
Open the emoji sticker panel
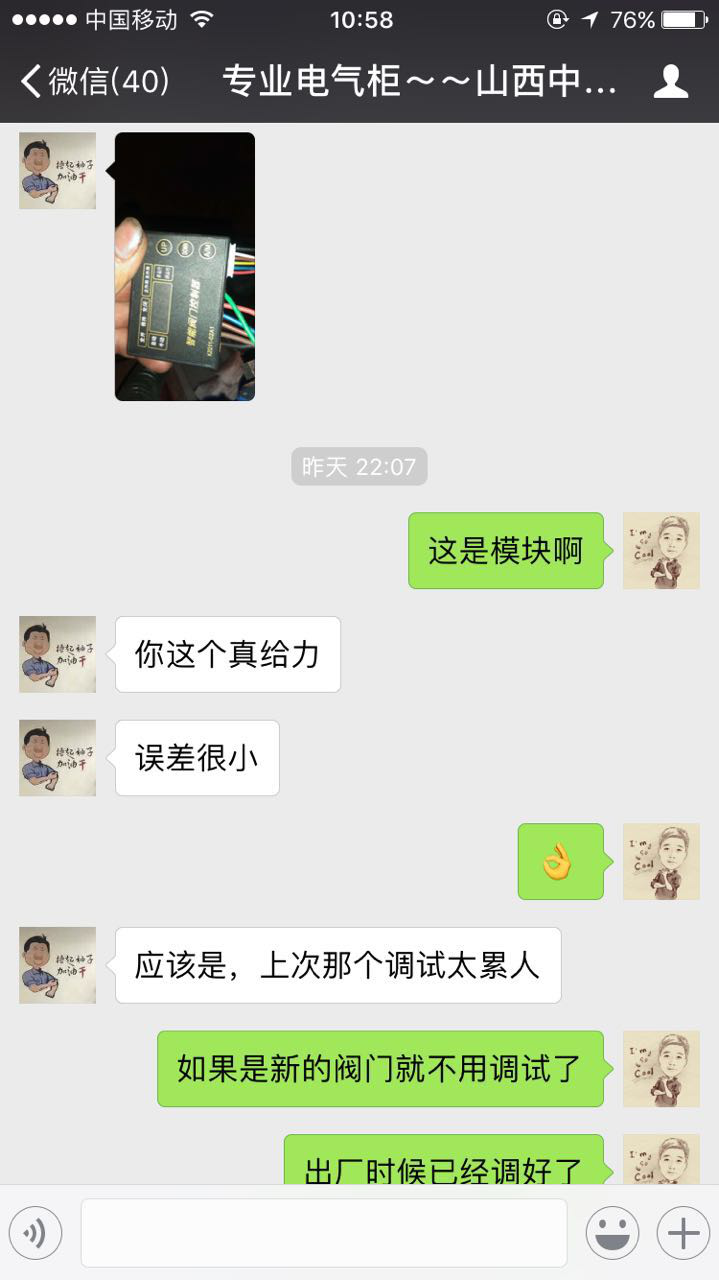(612, 1233)
